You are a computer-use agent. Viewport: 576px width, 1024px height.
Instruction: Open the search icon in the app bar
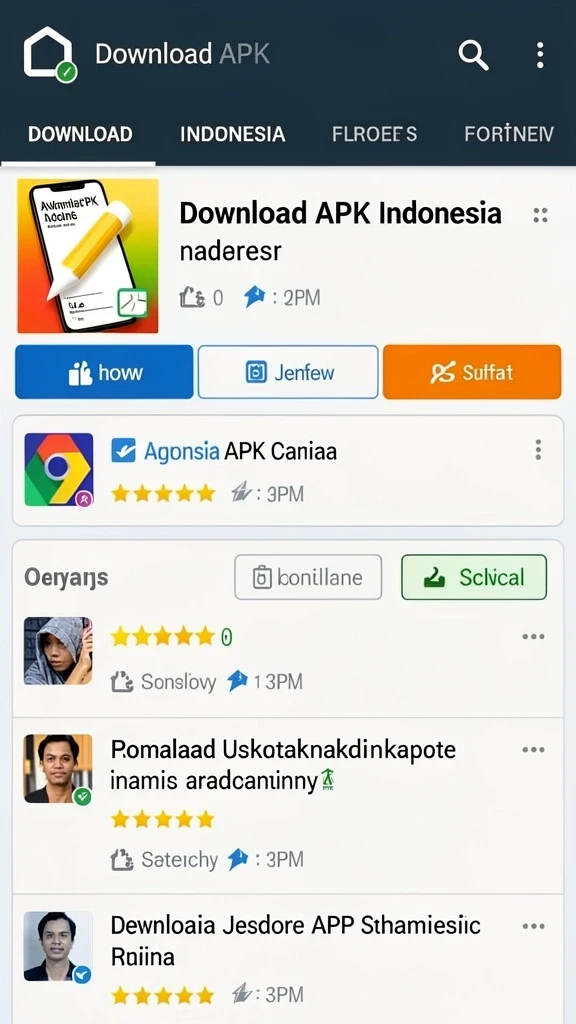click(x=473, y=55)
